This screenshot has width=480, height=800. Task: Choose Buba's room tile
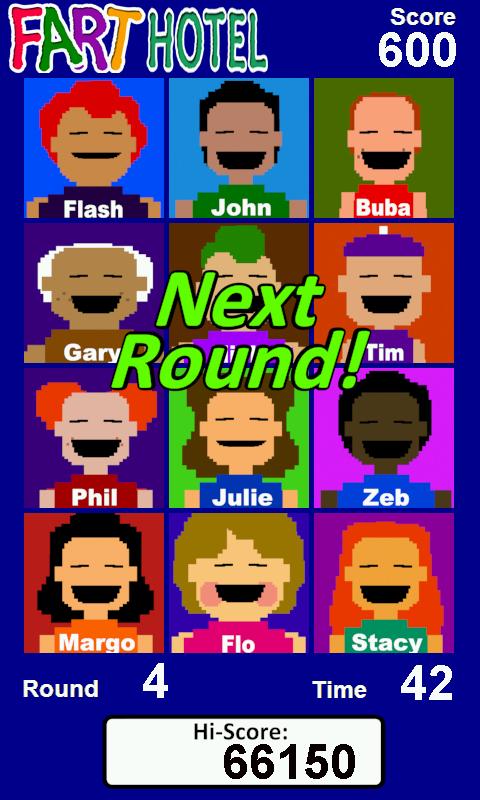point(384,148)
